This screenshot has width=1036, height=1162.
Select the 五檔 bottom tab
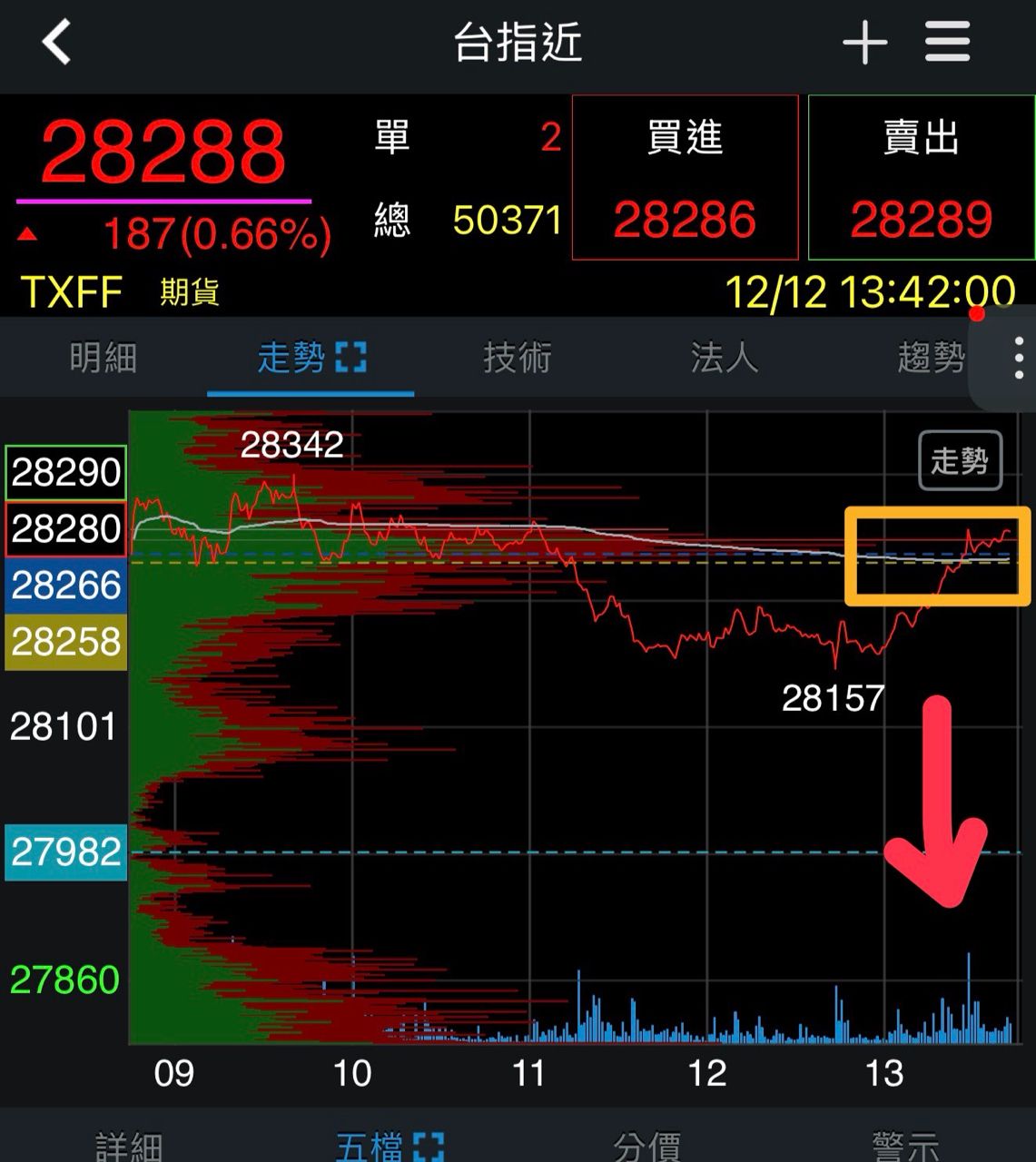[389, 1146]
